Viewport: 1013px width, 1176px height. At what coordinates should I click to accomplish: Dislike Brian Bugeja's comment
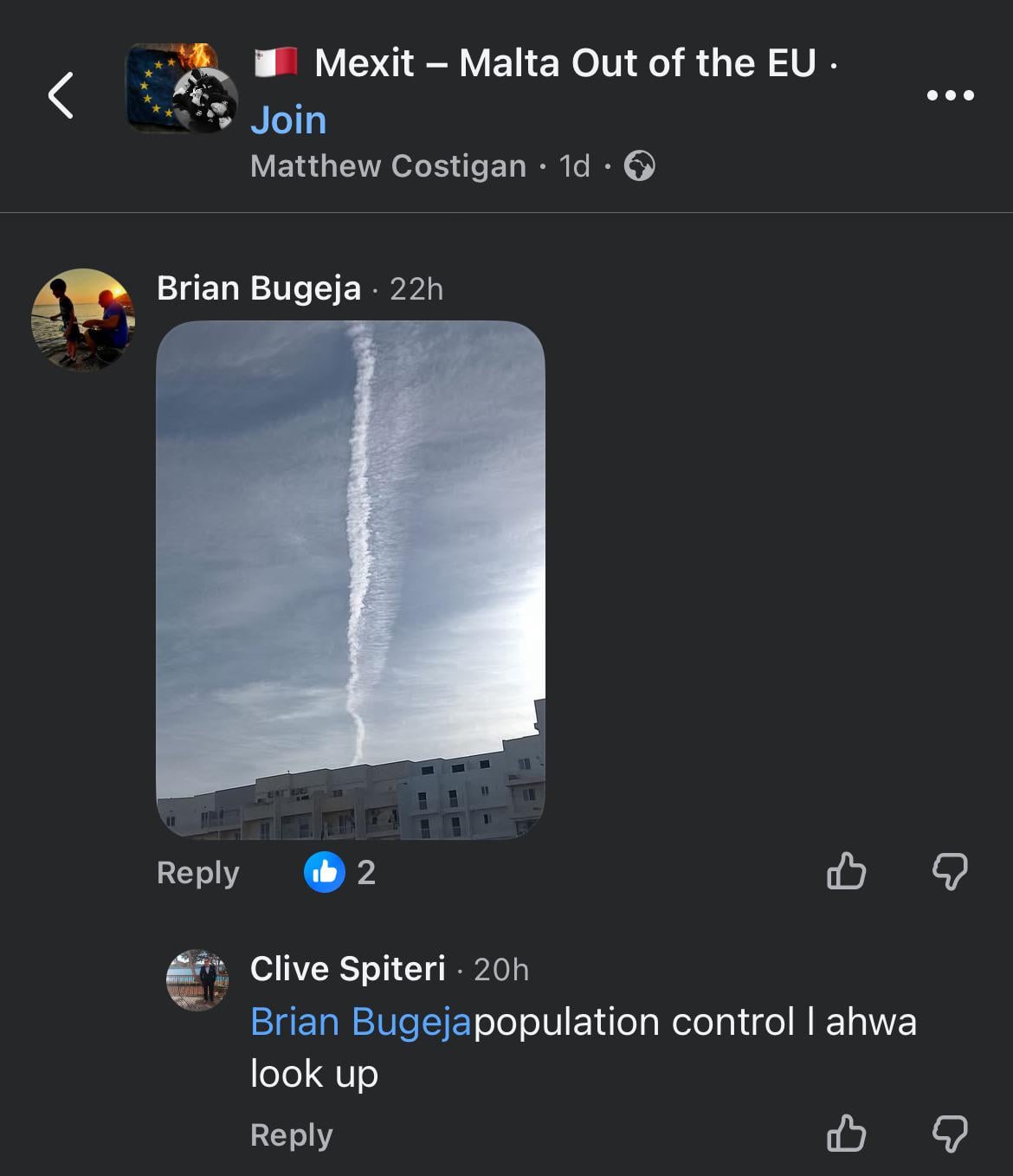click(949, 871)
